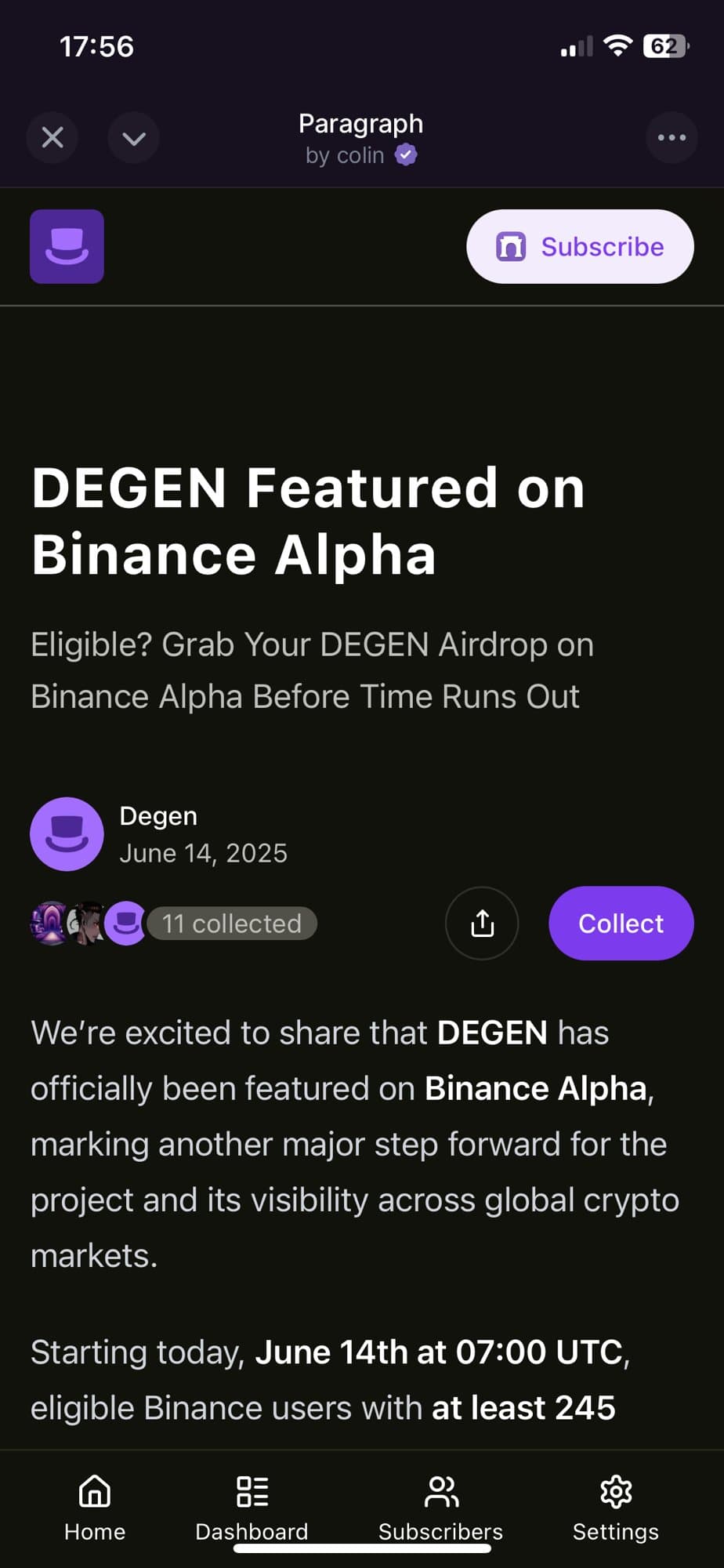Minimize the page with the chevron
Image resolution: width=724 pixels, height=1568 pixels.
coord(134,138)
